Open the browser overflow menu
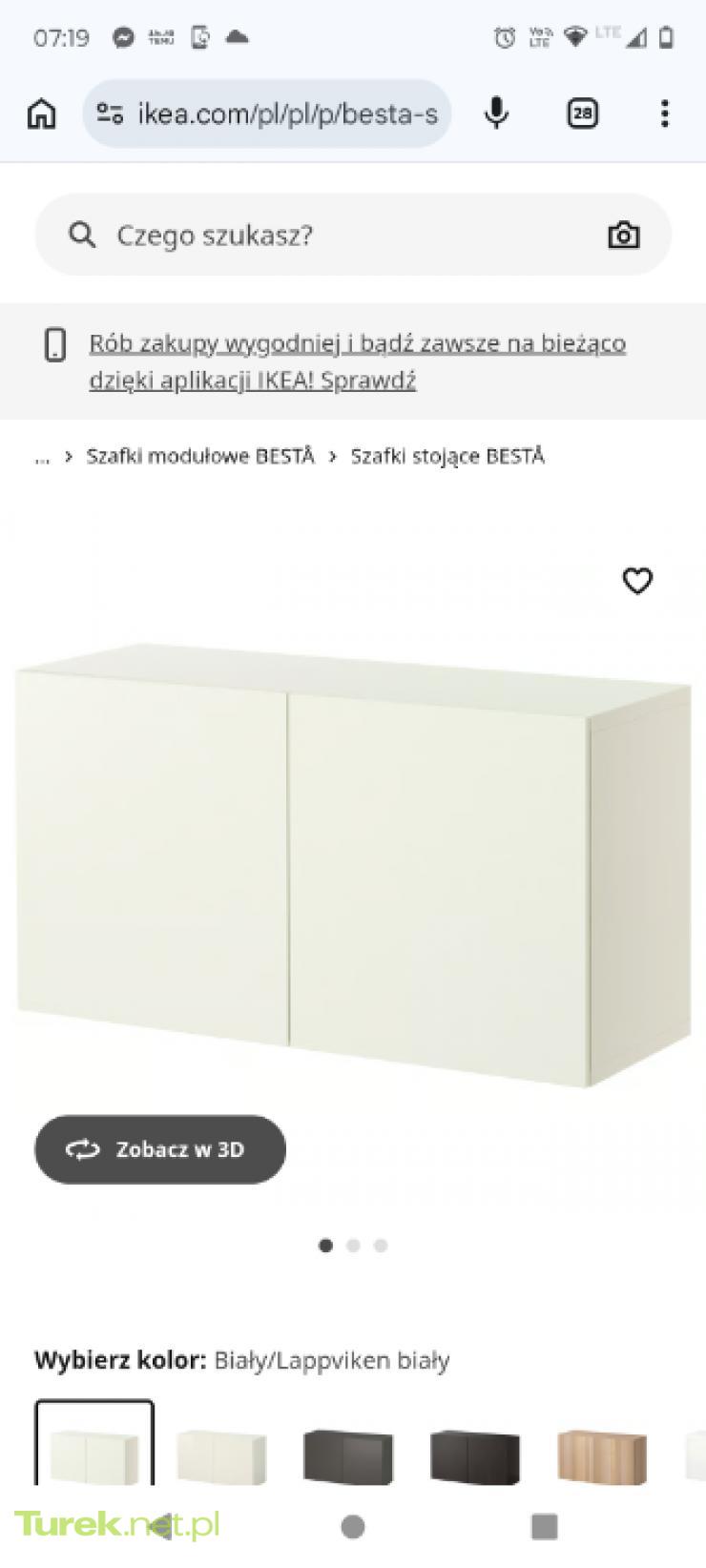706x1568 pixels. pos(664,113)
